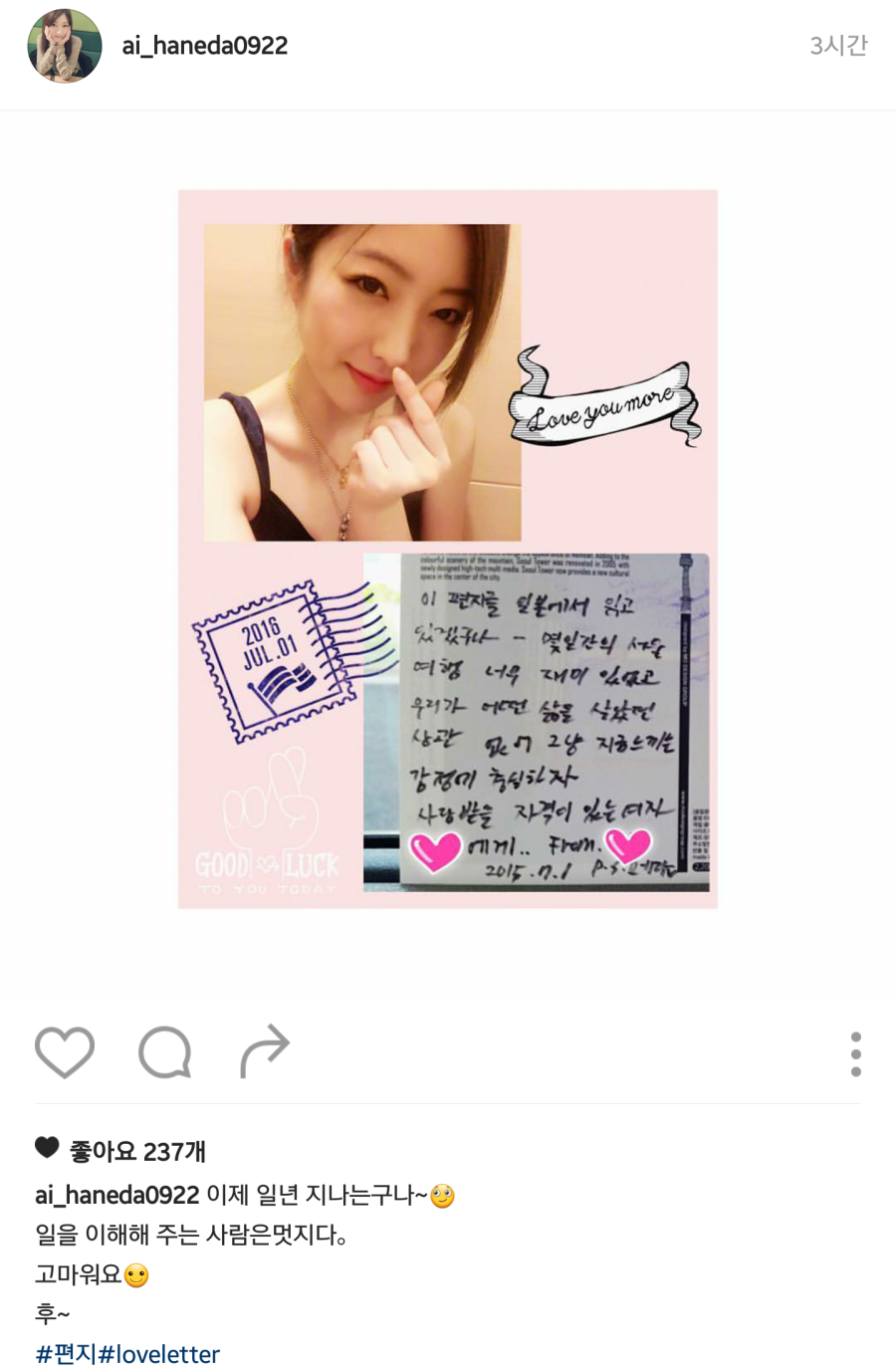Share this post with the arrow icon
This screenshot has height=1371, width=896.
click(x=265, y=1050)
